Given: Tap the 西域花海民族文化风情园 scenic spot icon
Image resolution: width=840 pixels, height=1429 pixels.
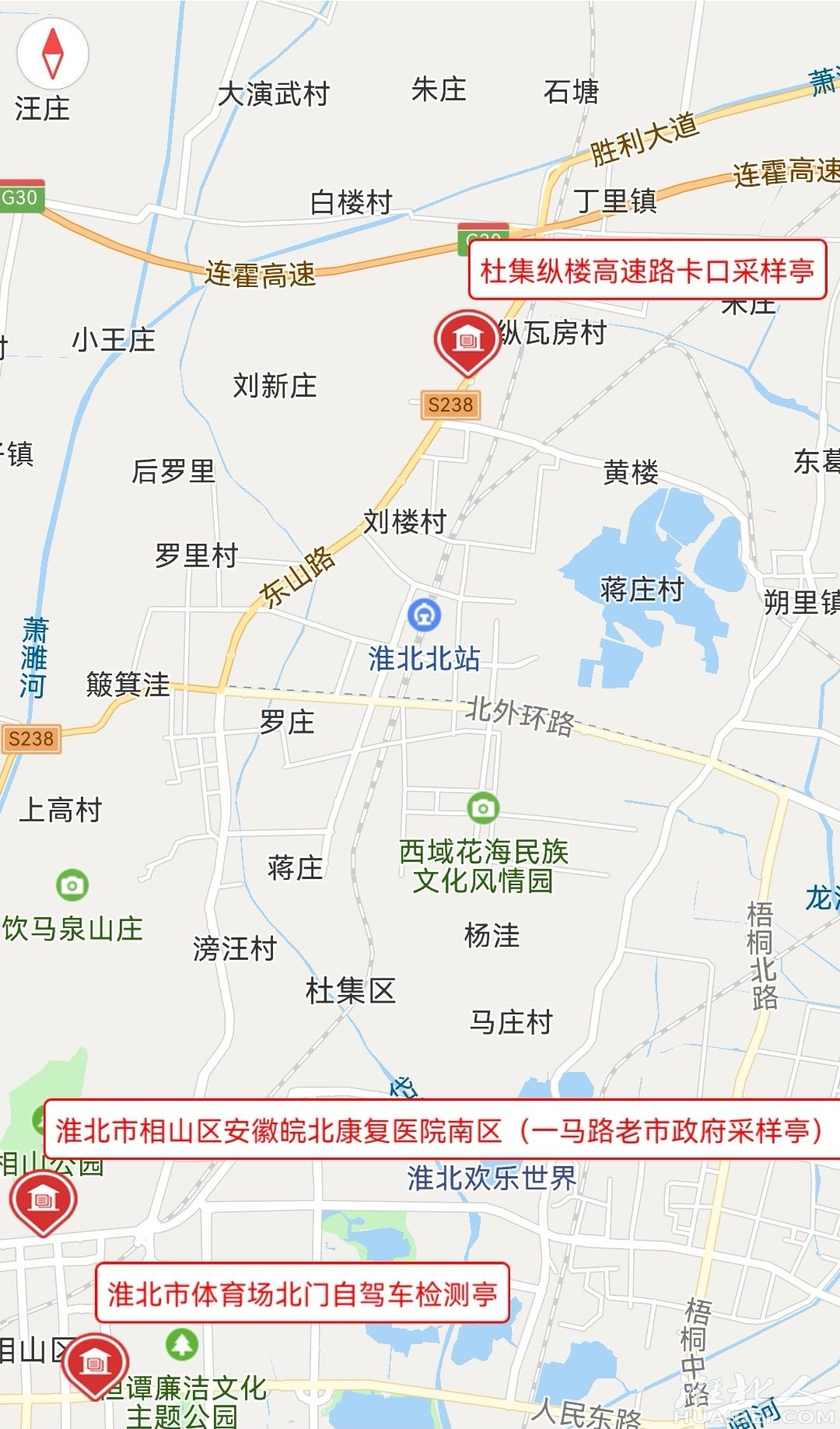Looking at the screenshot, I should (x=483, y=808).
